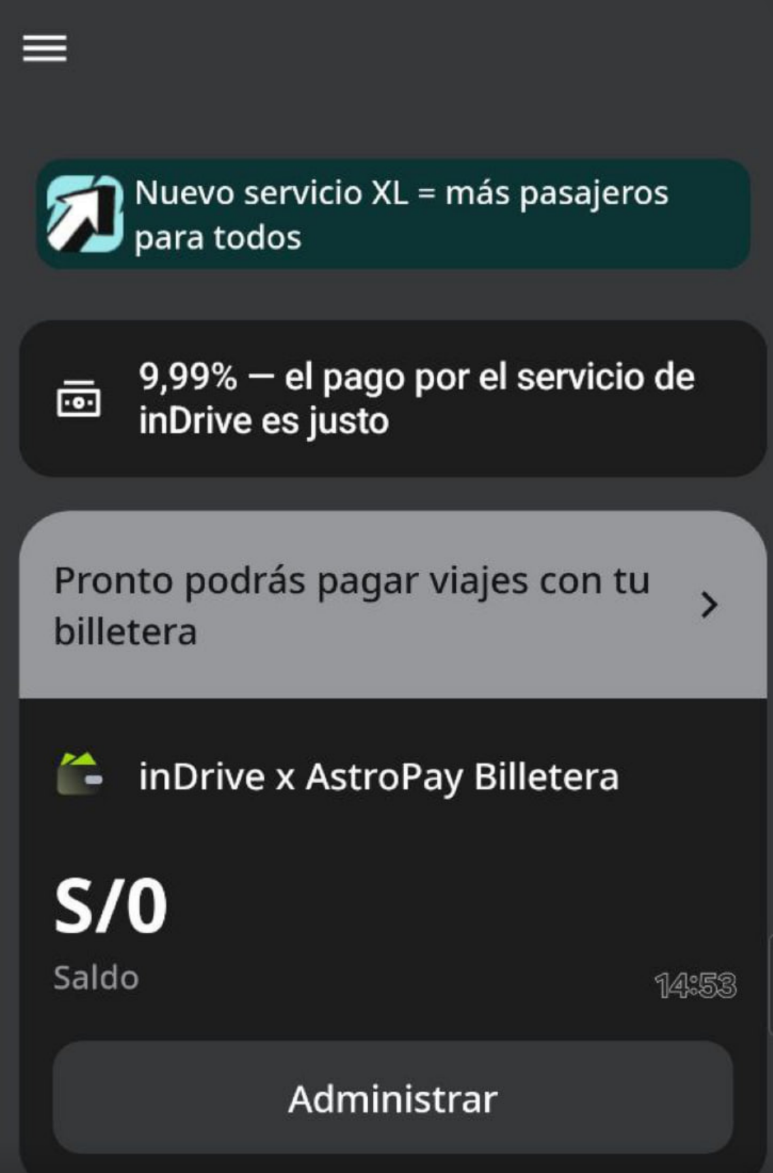Tap the Administrar button
Viewport: 773px width, 1173px height.
pyautogui.click(x=393, y=1099)
